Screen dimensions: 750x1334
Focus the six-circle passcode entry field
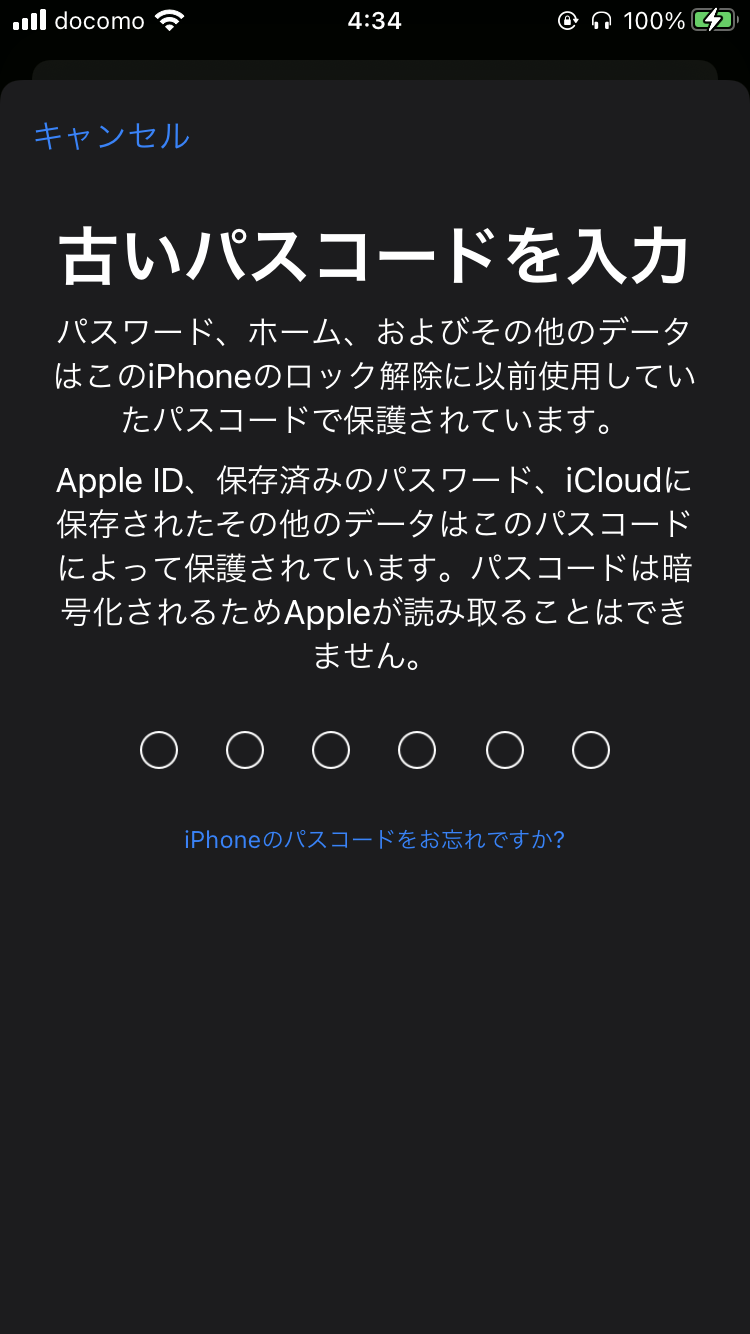[x=375, y=750]
